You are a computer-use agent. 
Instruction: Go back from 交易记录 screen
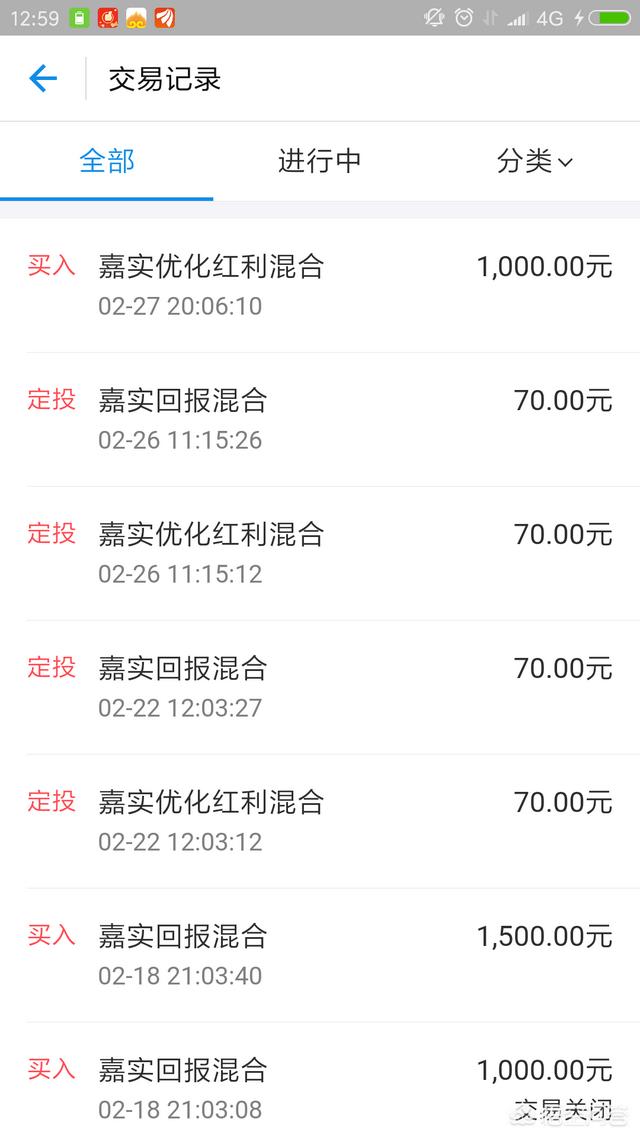click(x=43, y=78)
